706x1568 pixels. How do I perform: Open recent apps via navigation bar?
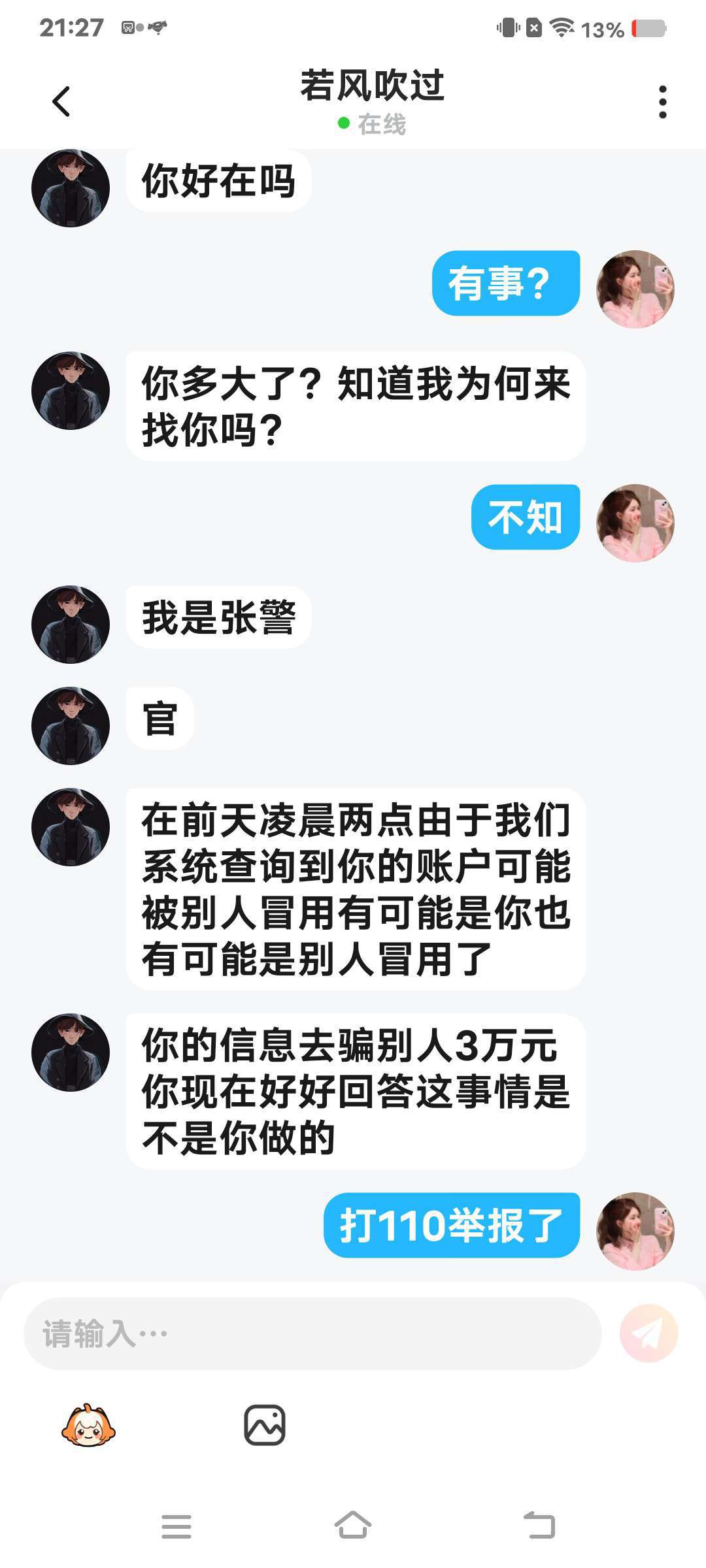(x=176, y=1526)
